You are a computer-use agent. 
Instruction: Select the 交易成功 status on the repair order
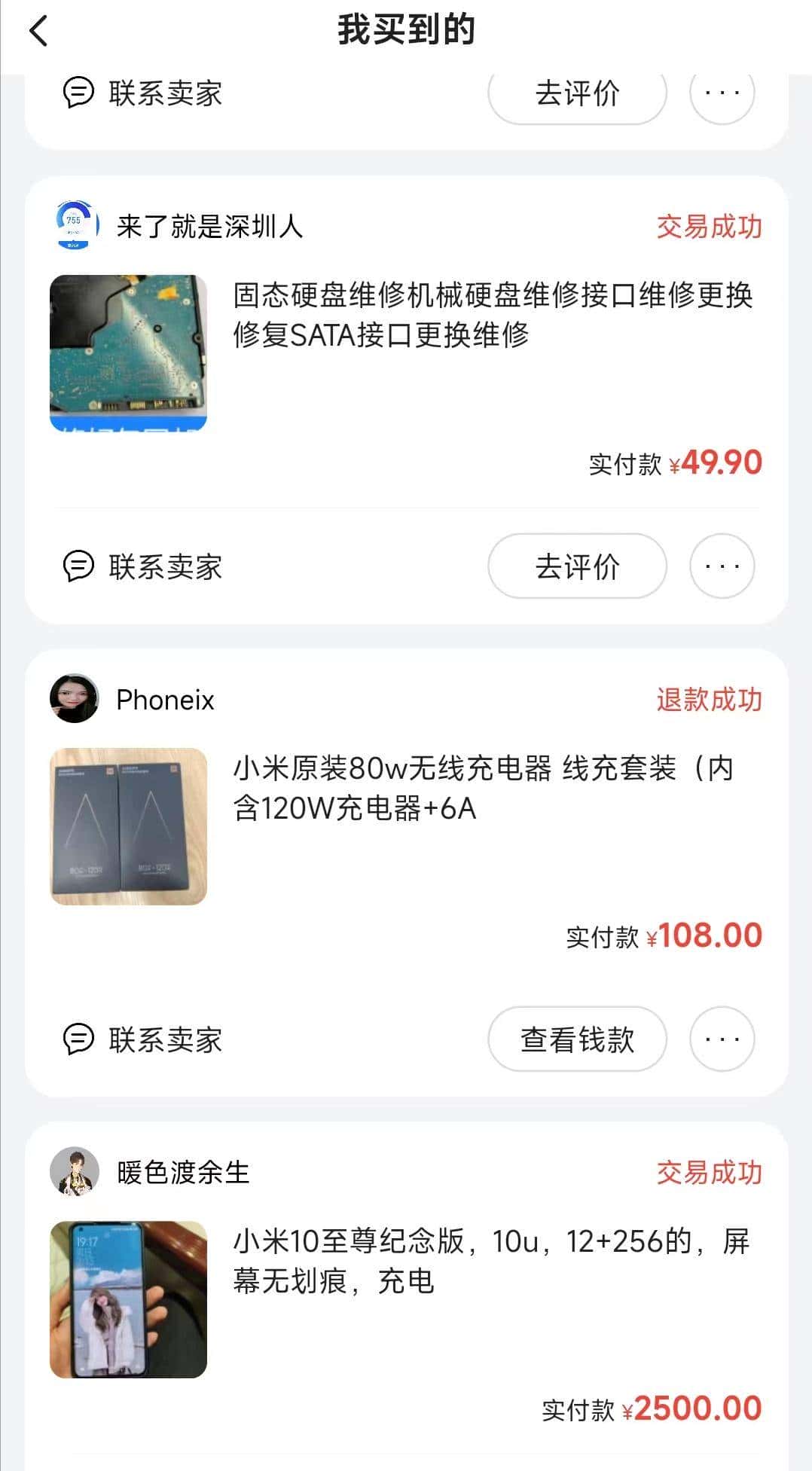(x=709, y=226)
